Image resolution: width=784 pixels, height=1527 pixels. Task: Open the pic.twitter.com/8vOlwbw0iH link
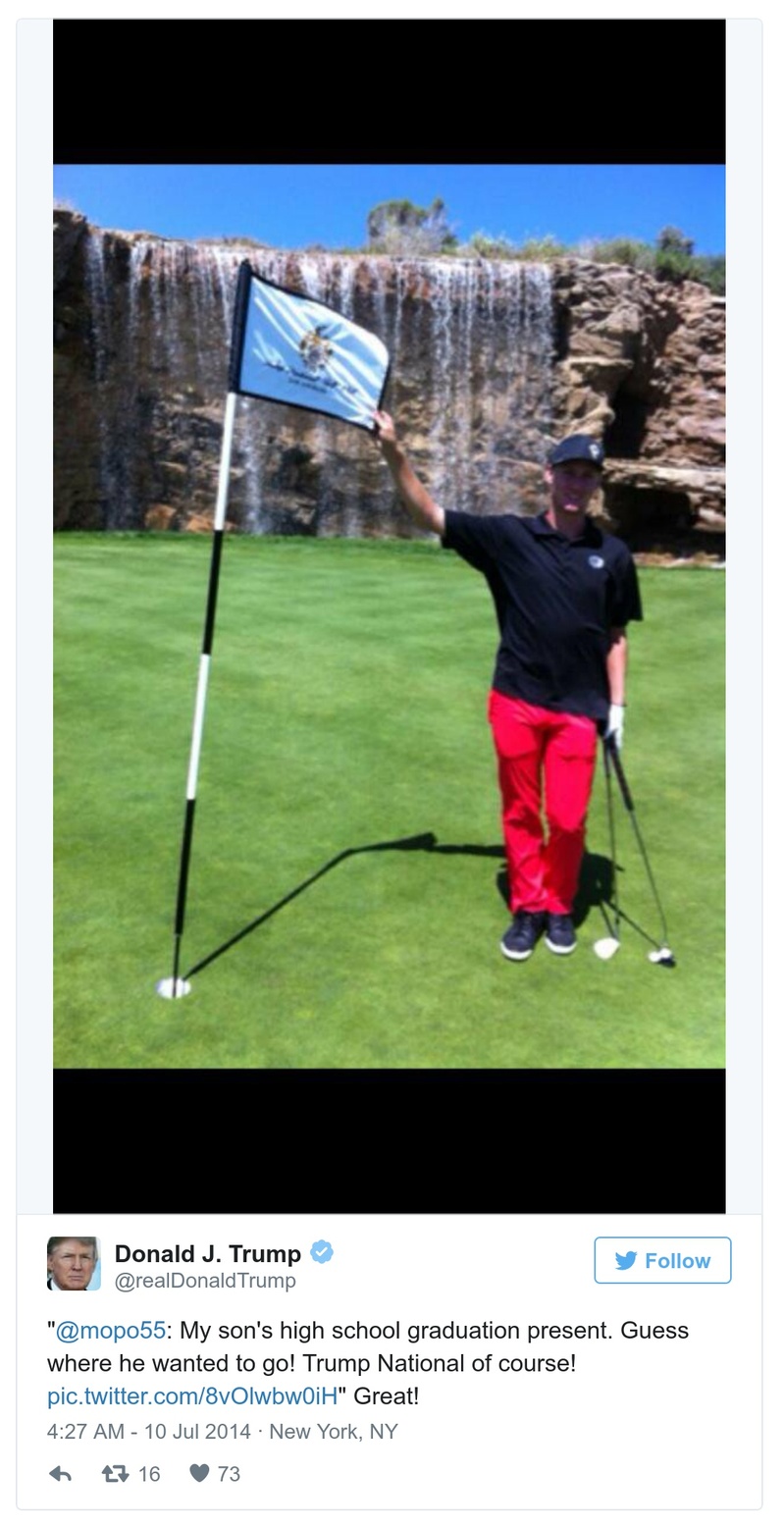(192, 1395)
